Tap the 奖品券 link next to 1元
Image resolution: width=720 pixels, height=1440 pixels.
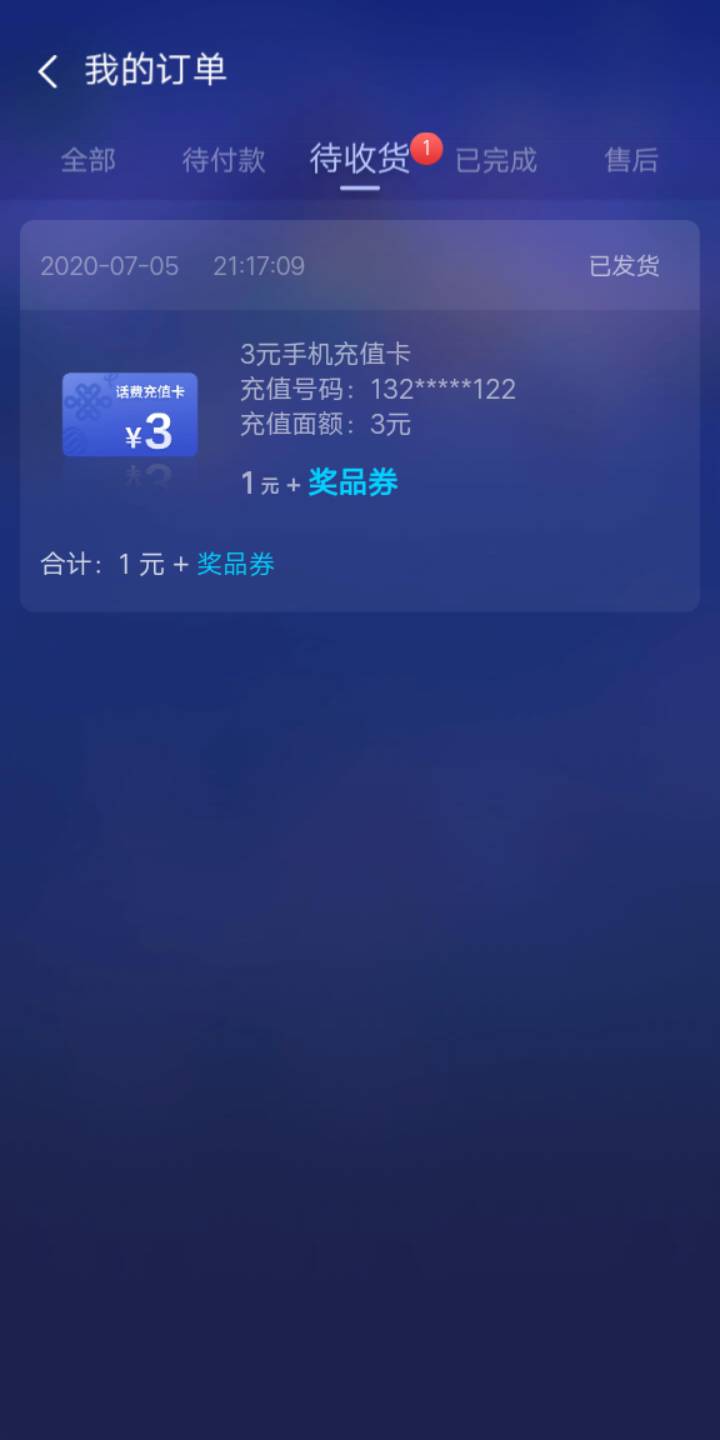352,483
